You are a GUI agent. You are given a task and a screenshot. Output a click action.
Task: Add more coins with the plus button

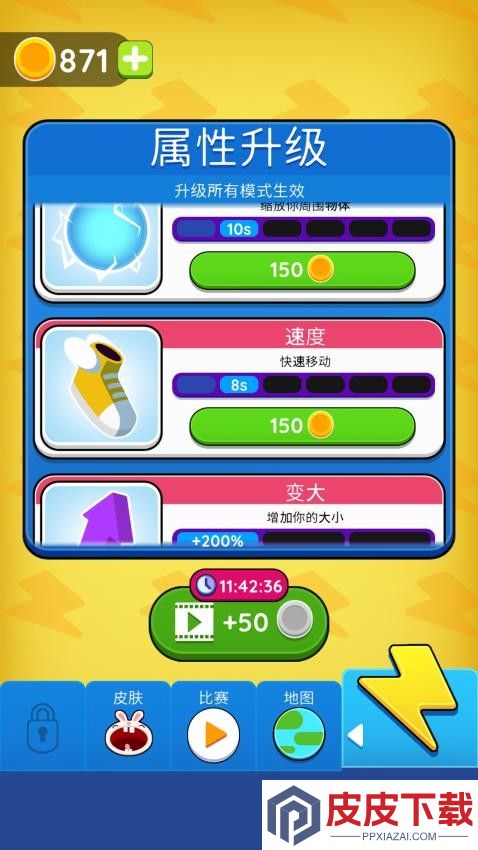[135, 60]
